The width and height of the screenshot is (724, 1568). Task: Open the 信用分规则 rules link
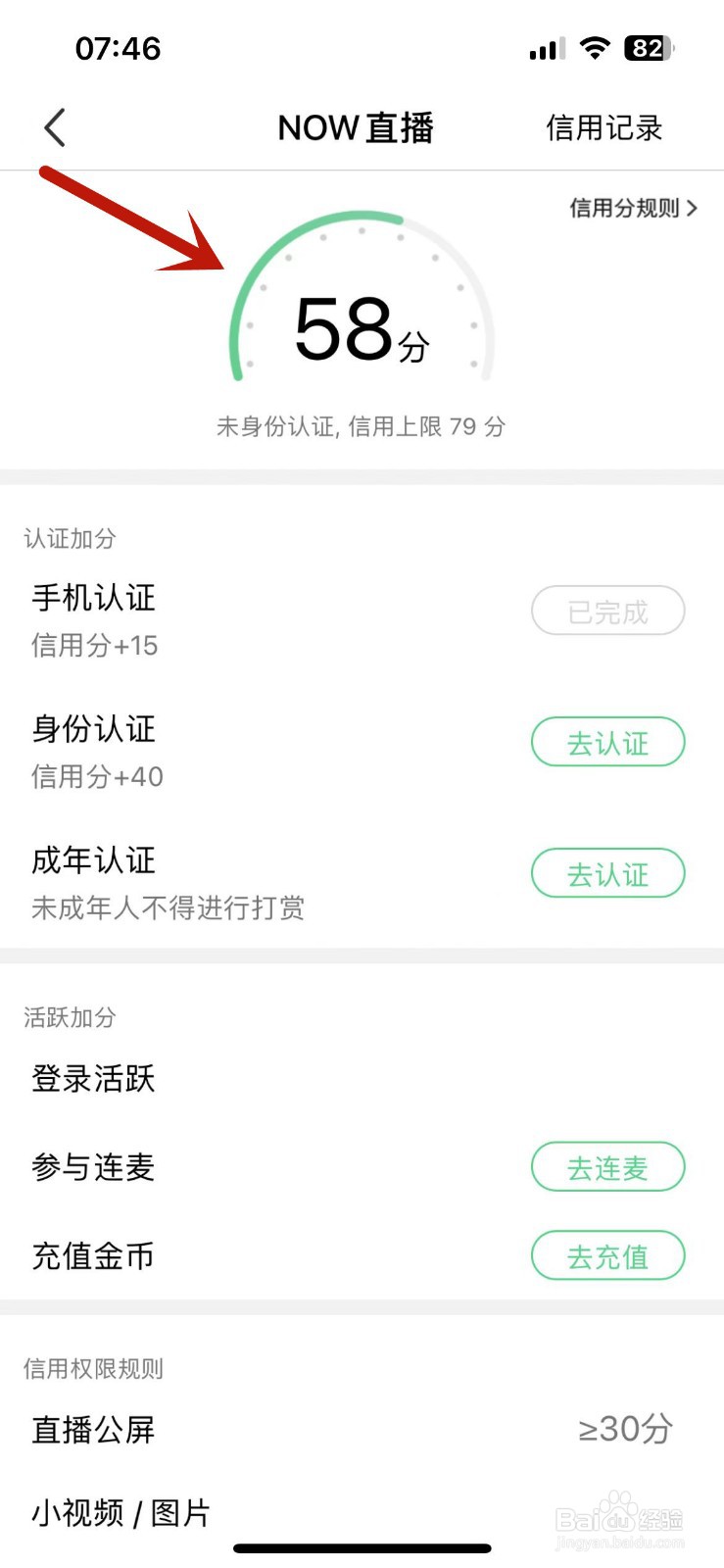tap(634, 208)
